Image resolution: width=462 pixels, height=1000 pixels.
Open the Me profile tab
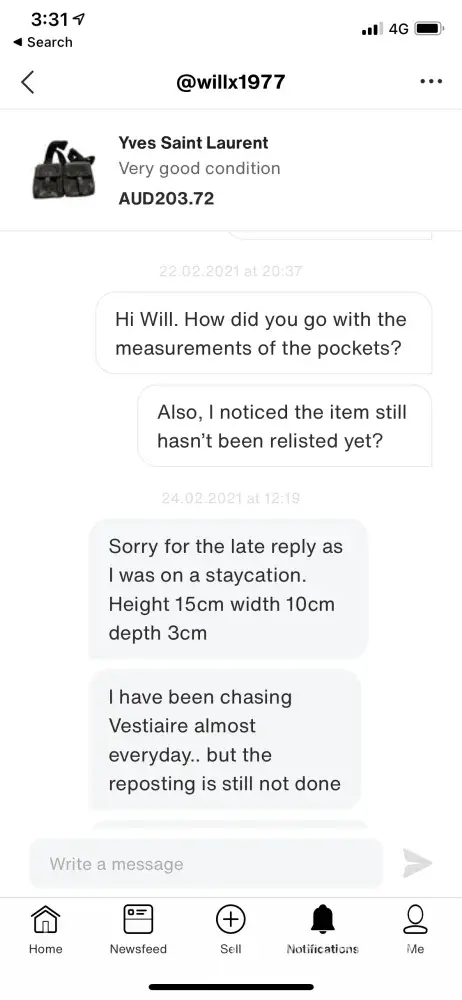415,929
